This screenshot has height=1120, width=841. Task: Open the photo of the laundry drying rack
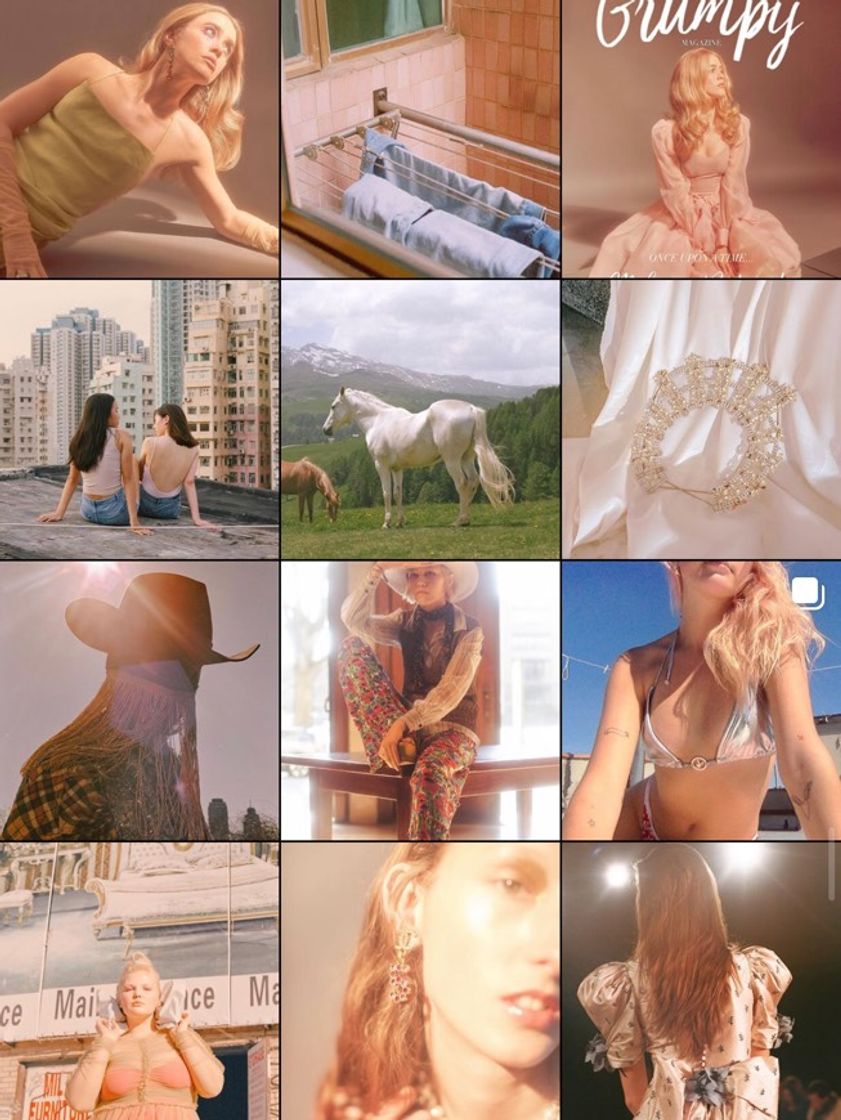coord(420,138)
